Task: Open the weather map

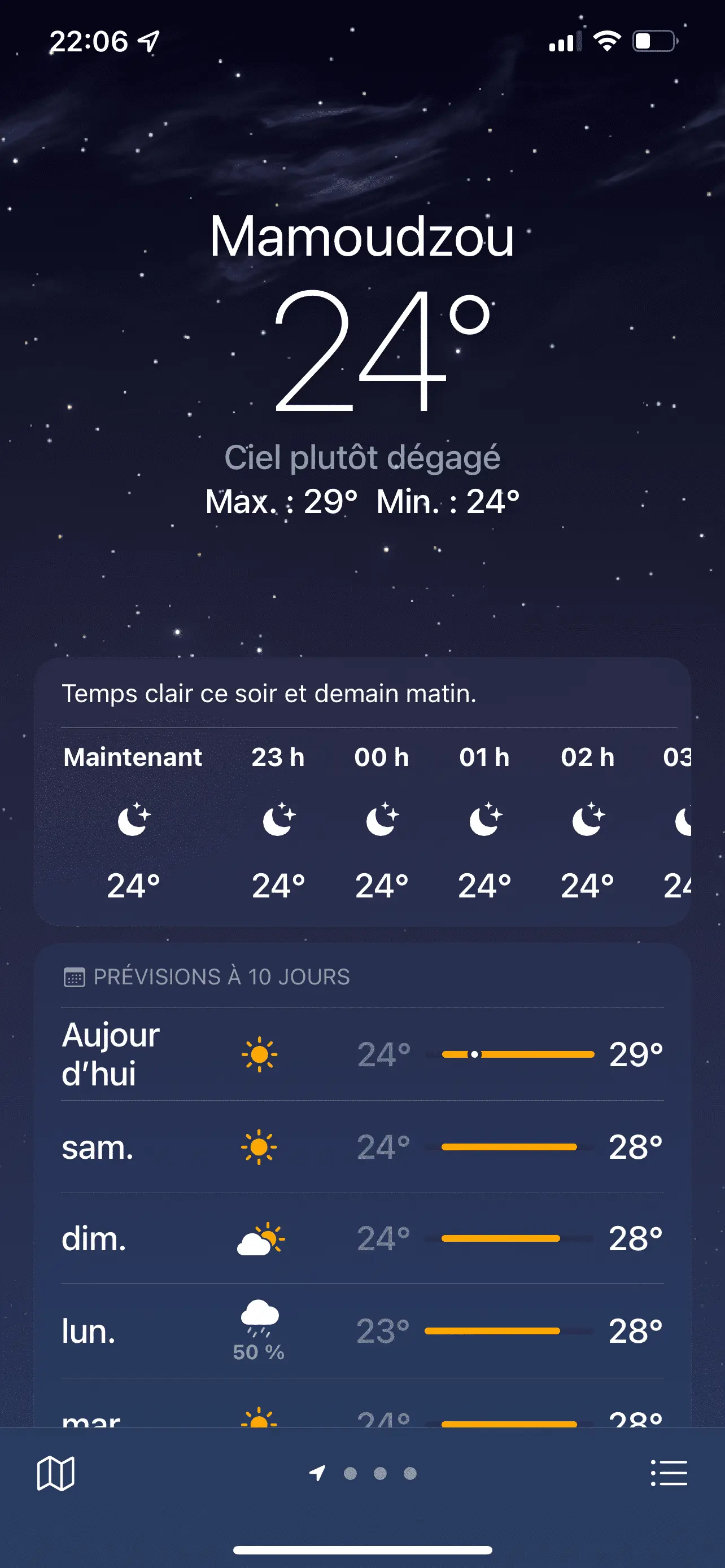Action: [55, 1473]
